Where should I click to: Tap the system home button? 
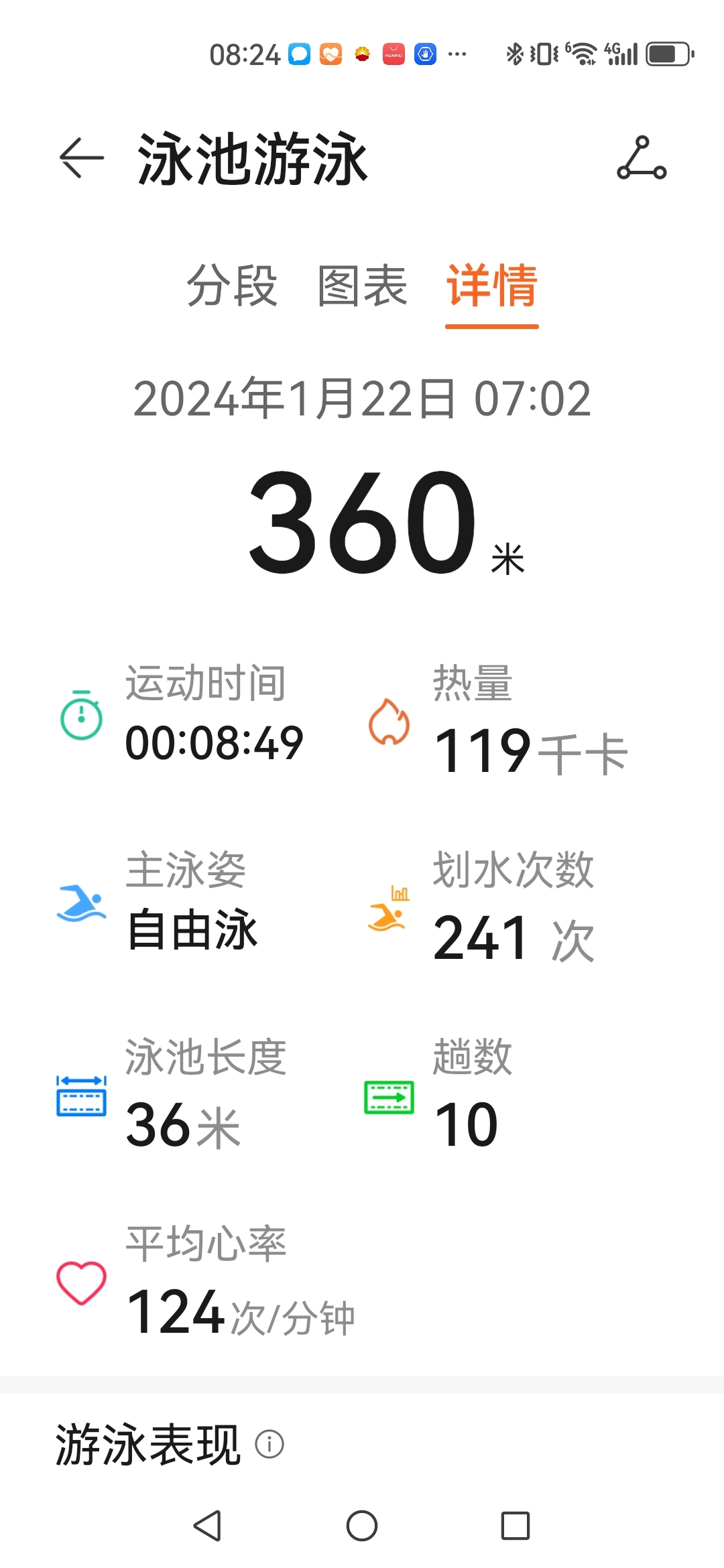[x=362, y=1526]
